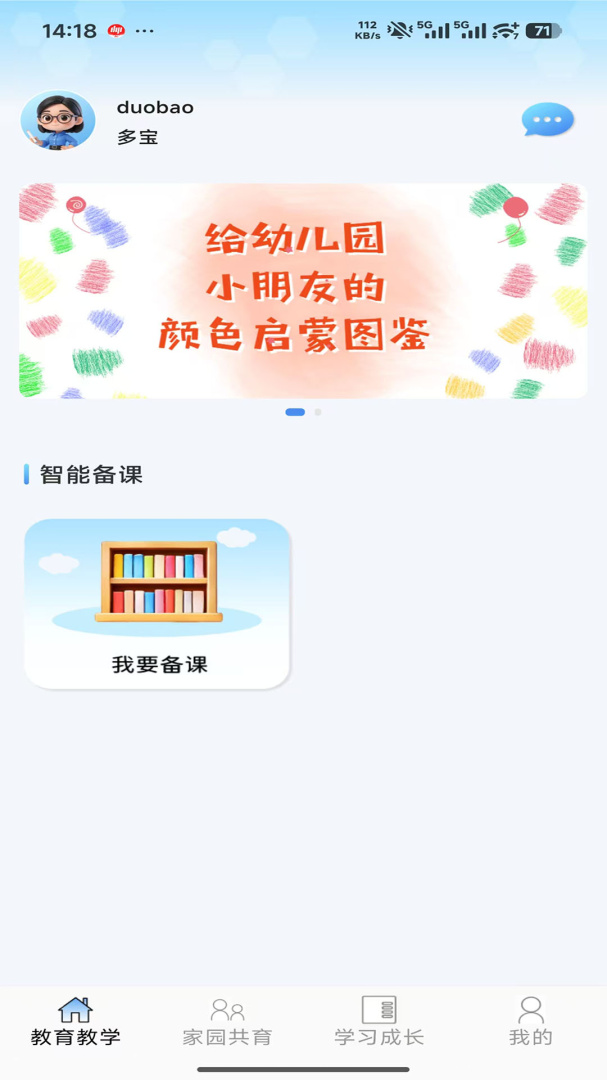
Task: Select the 教育教学 tab
Action: tap(76, 1022)
